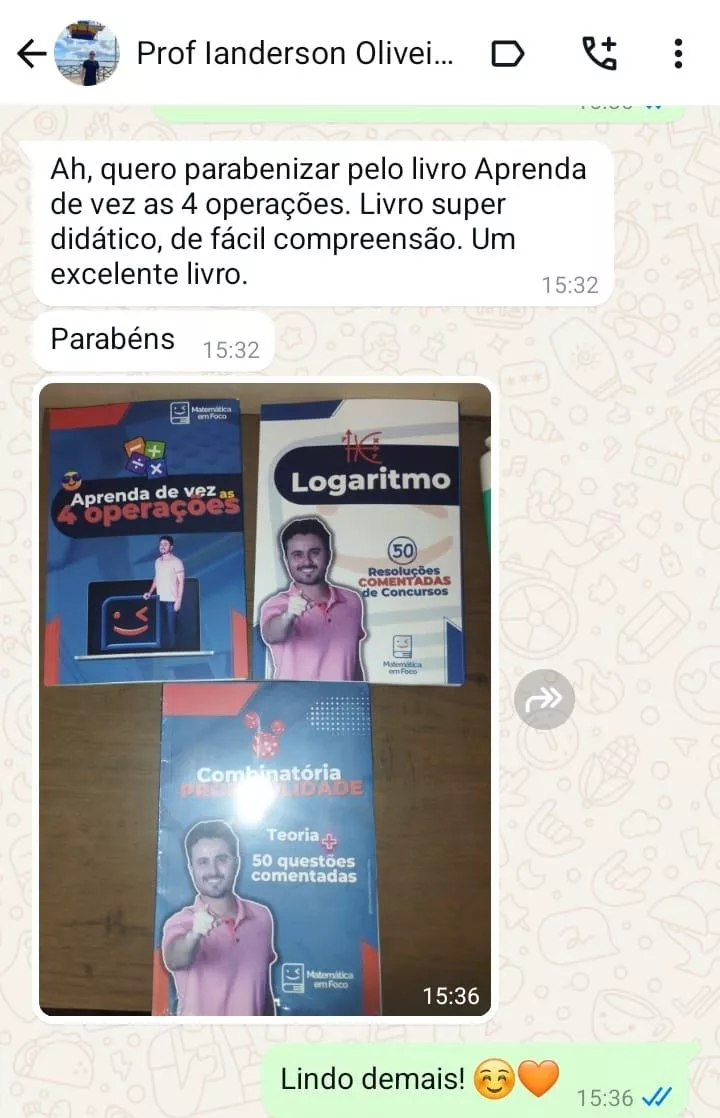Forward the books photo

[544, 699]
